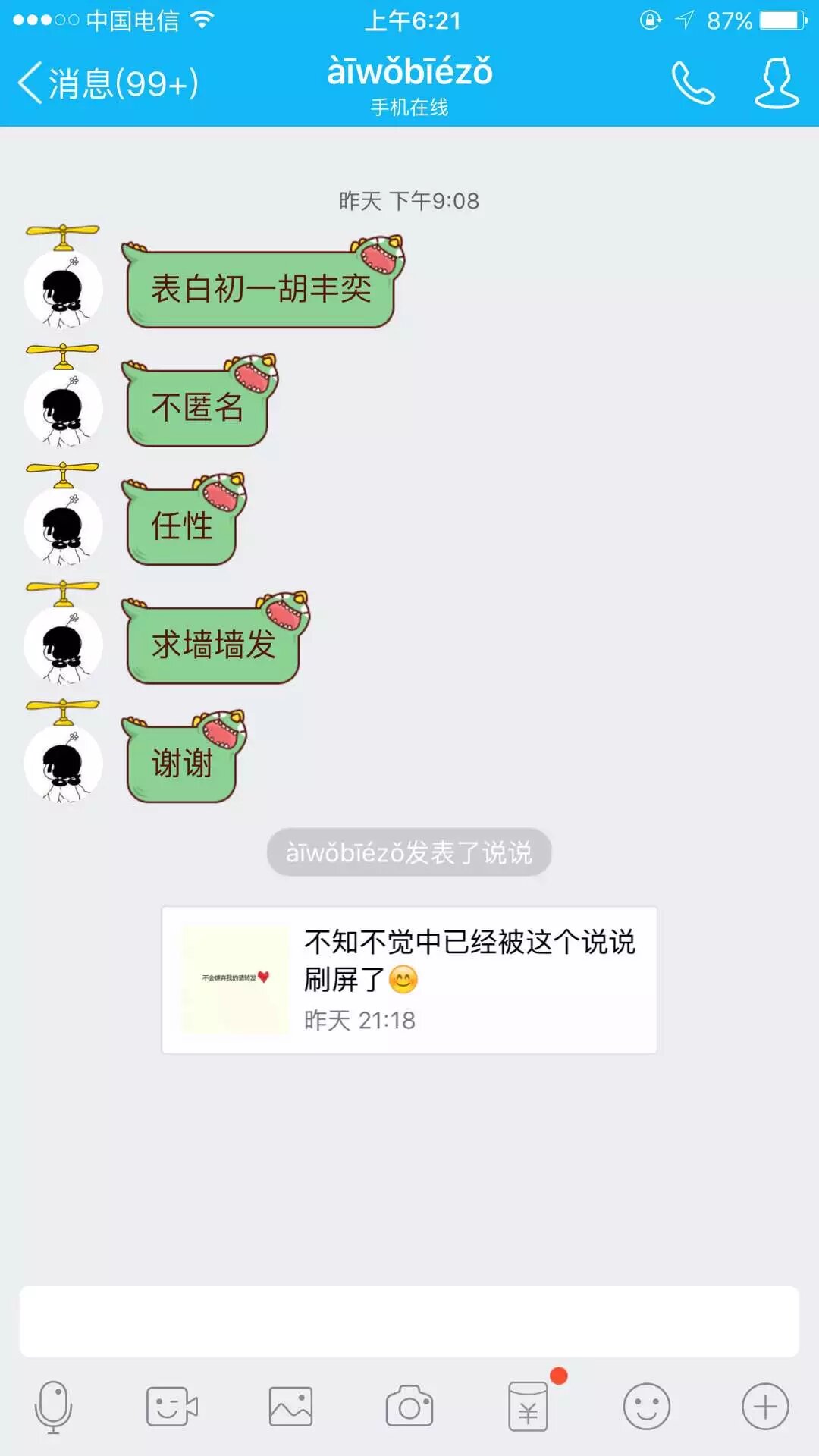Pick a photo from the gallery
This screenshot has width=819, height=1456.
click(290, 1407)
